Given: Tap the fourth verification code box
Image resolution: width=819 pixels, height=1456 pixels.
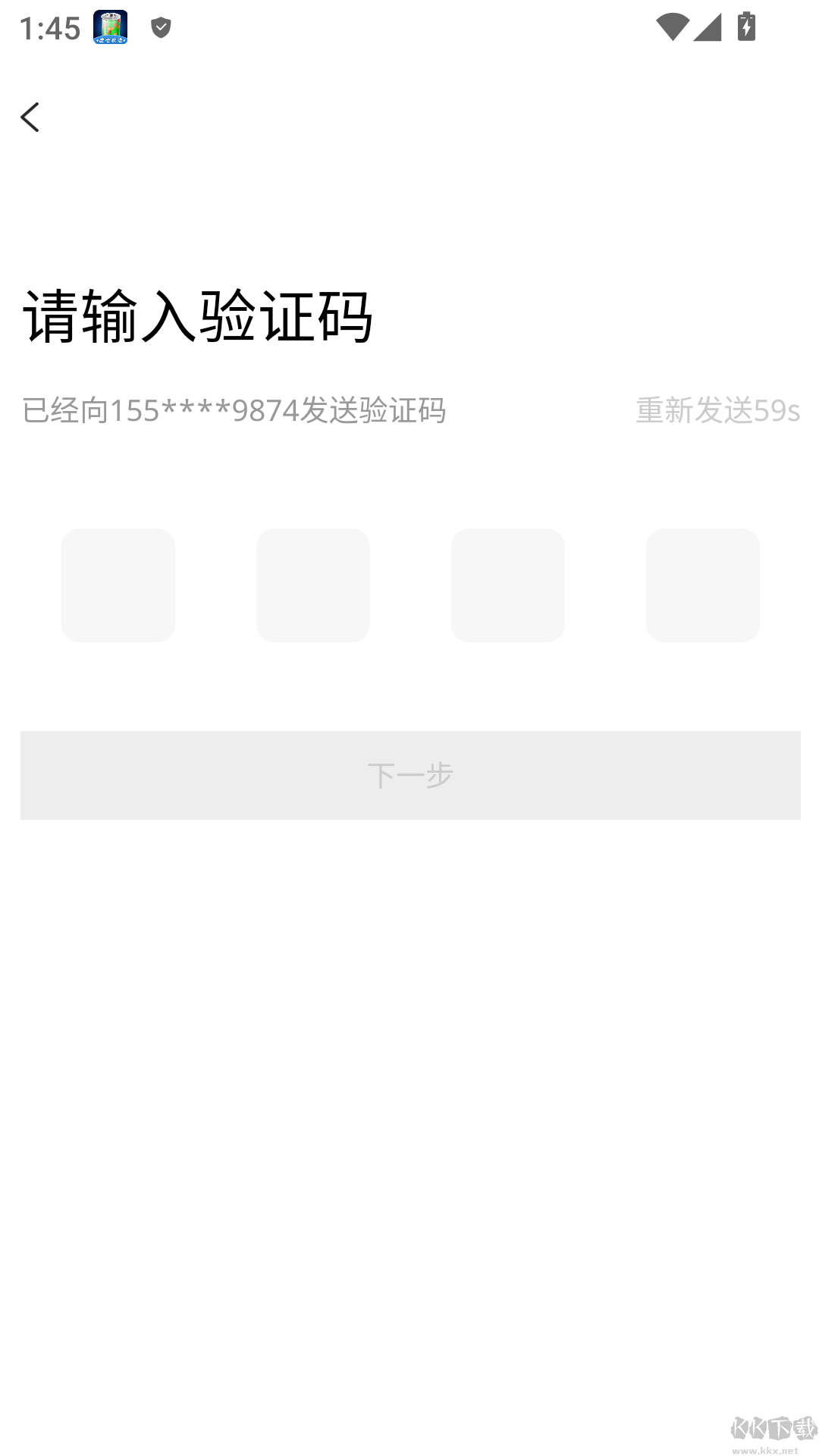Looking at the screenshot, I should click(x=703, y=585).
